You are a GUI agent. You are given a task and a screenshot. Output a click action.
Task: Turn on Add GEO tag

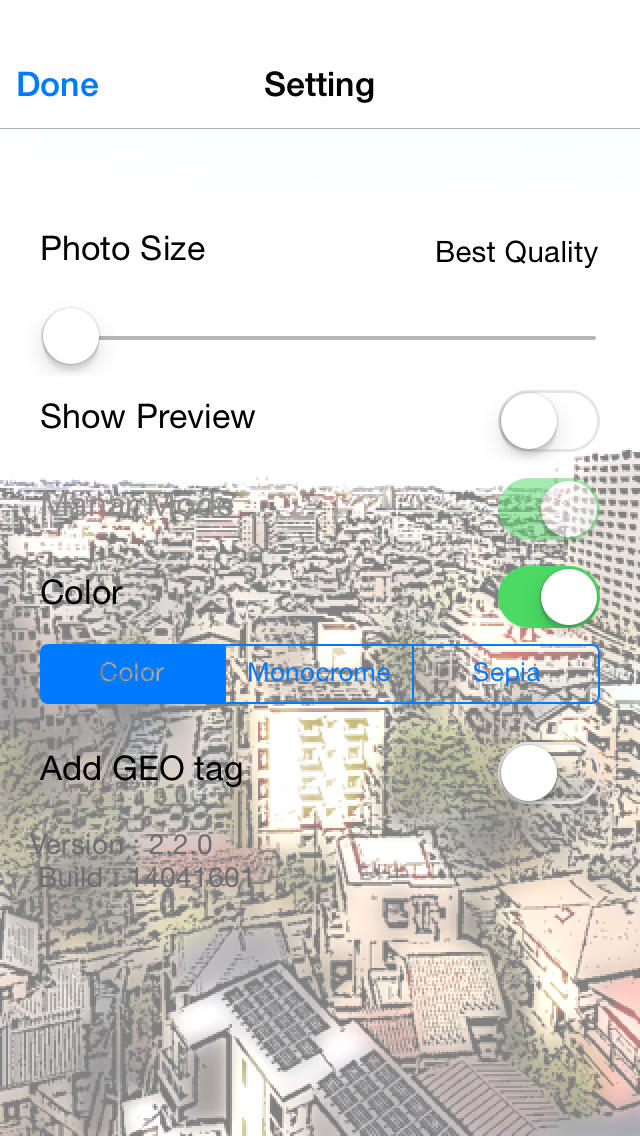point(549,773)
